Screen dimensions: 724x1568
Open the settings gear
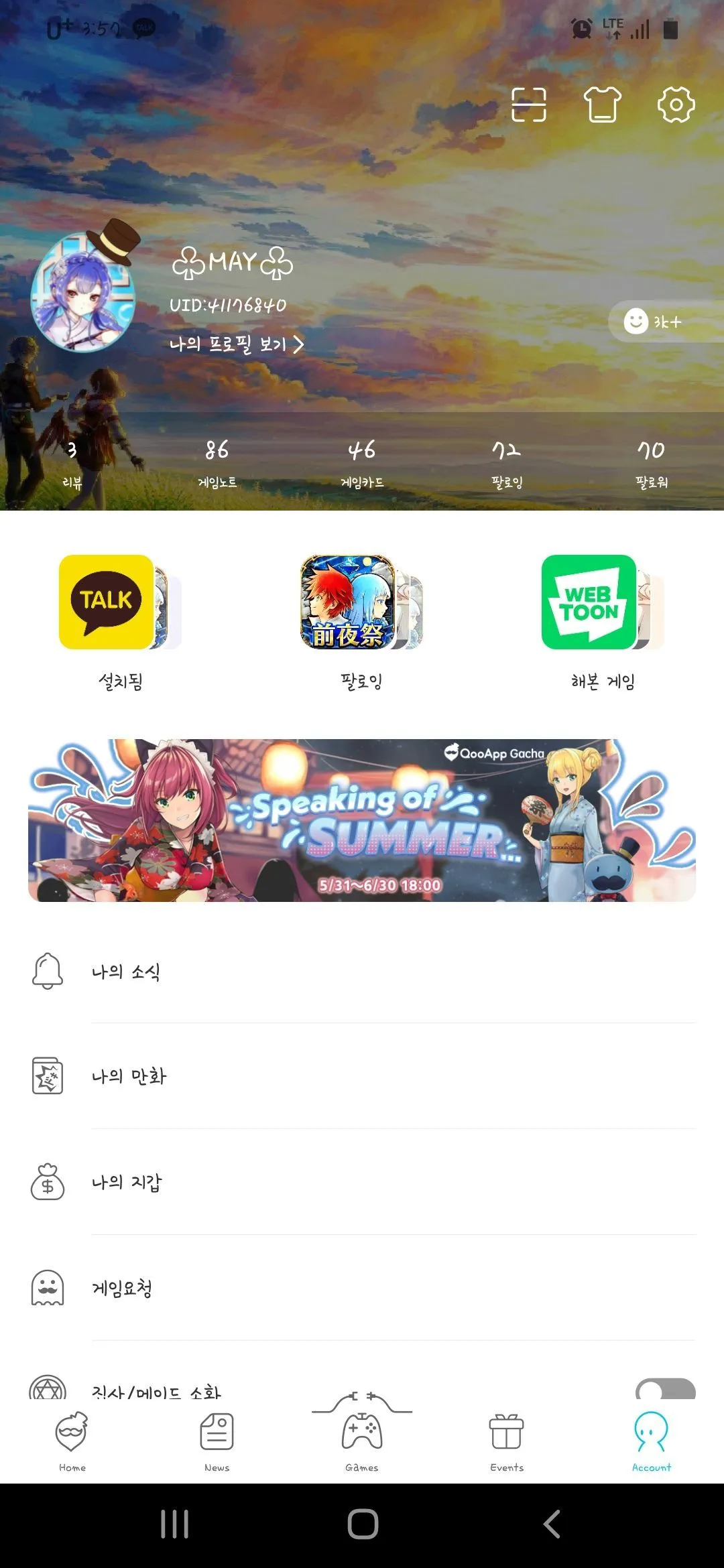pyautogui.click(x=676, y=105)
